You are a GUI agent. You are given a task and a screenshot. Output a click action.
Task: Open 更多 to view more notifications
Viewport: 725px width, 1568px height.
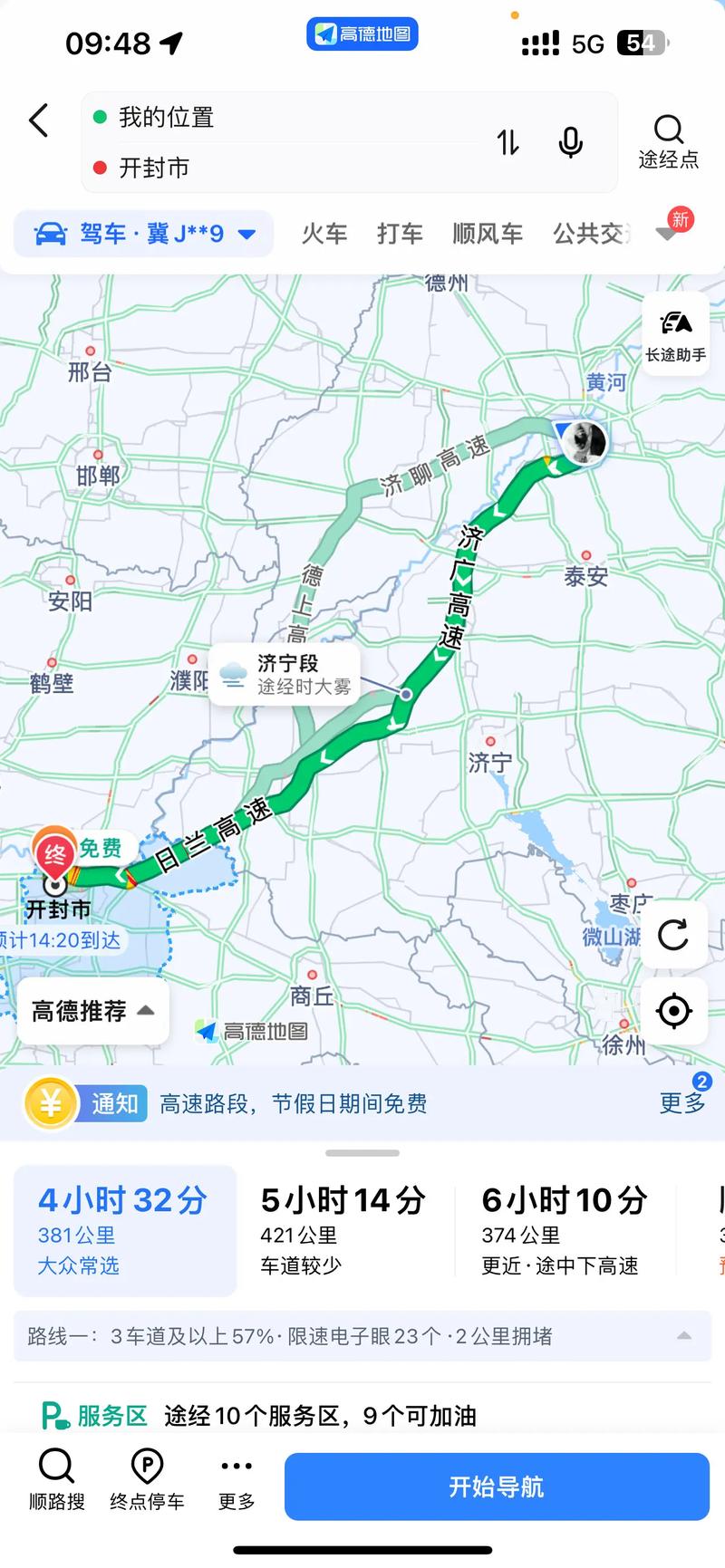(681, 1104)
